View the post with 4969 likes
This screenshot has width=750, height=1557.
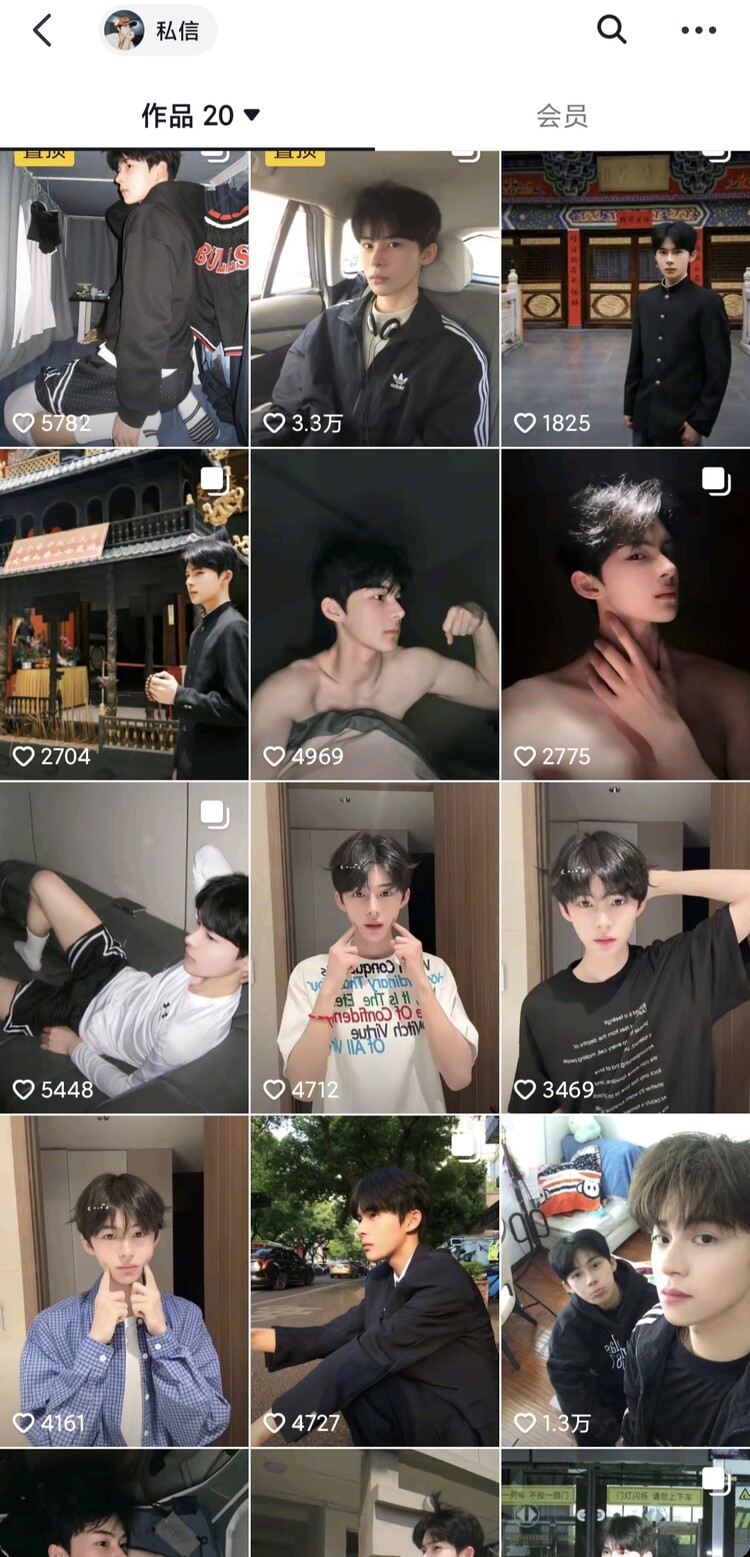[x=375, y=614]
